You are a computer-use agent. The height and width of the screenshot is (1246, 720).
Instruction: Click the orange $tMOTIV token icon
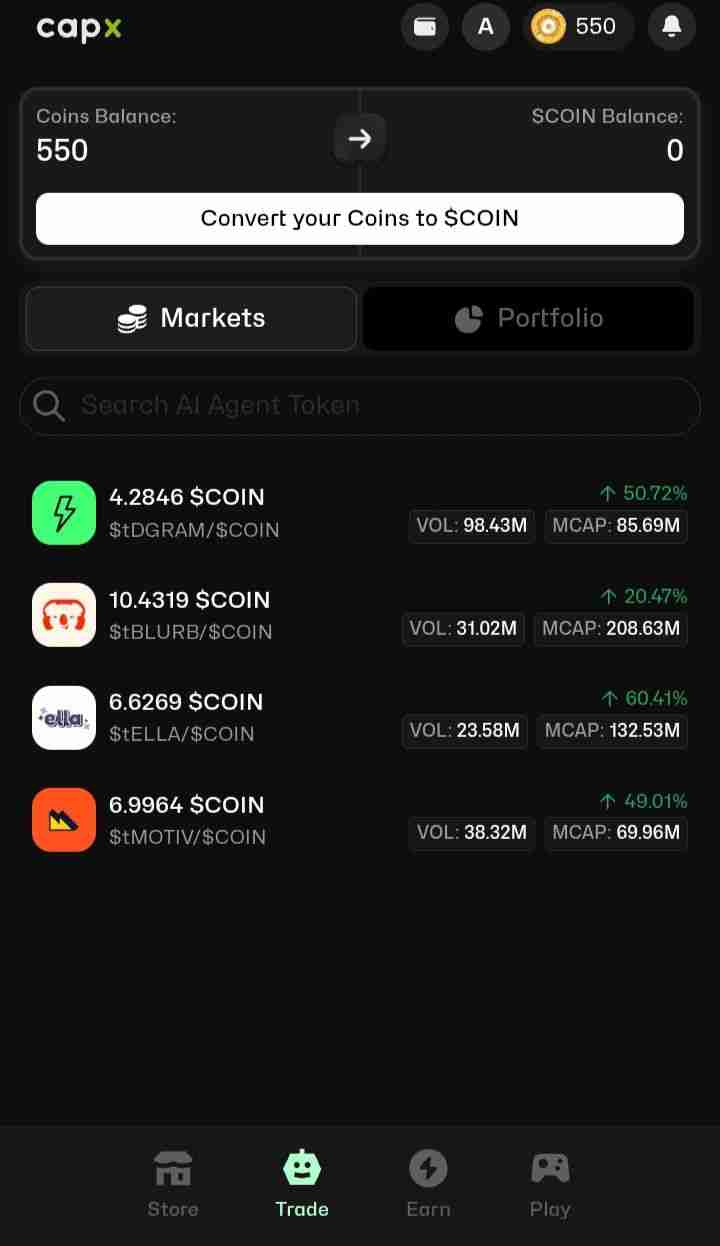pos(63,820)
